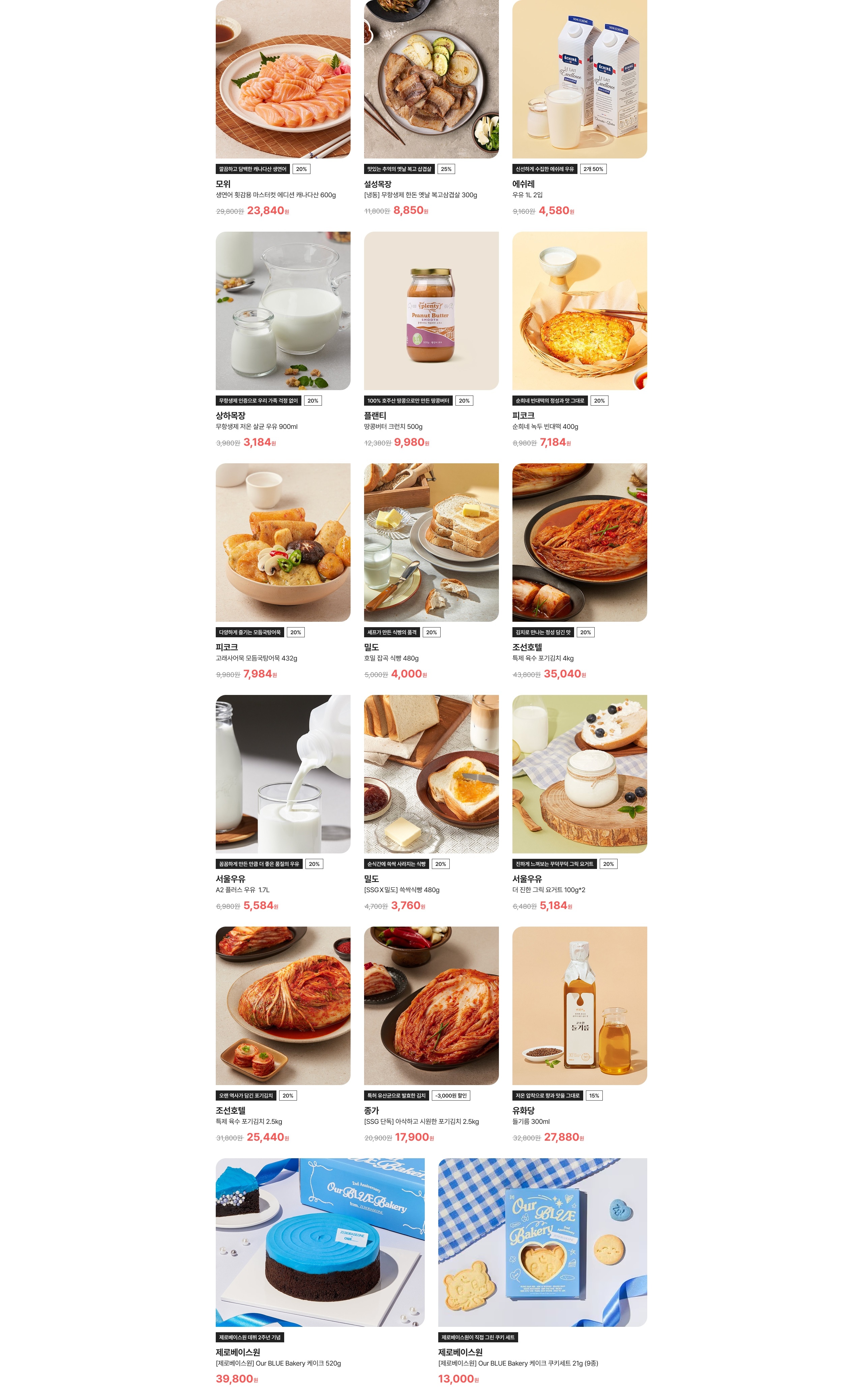Open 서울우유 더 진한 그릭 요거트
The width and height of the screenshot is (863, 1400).
[x=579, y=774]
